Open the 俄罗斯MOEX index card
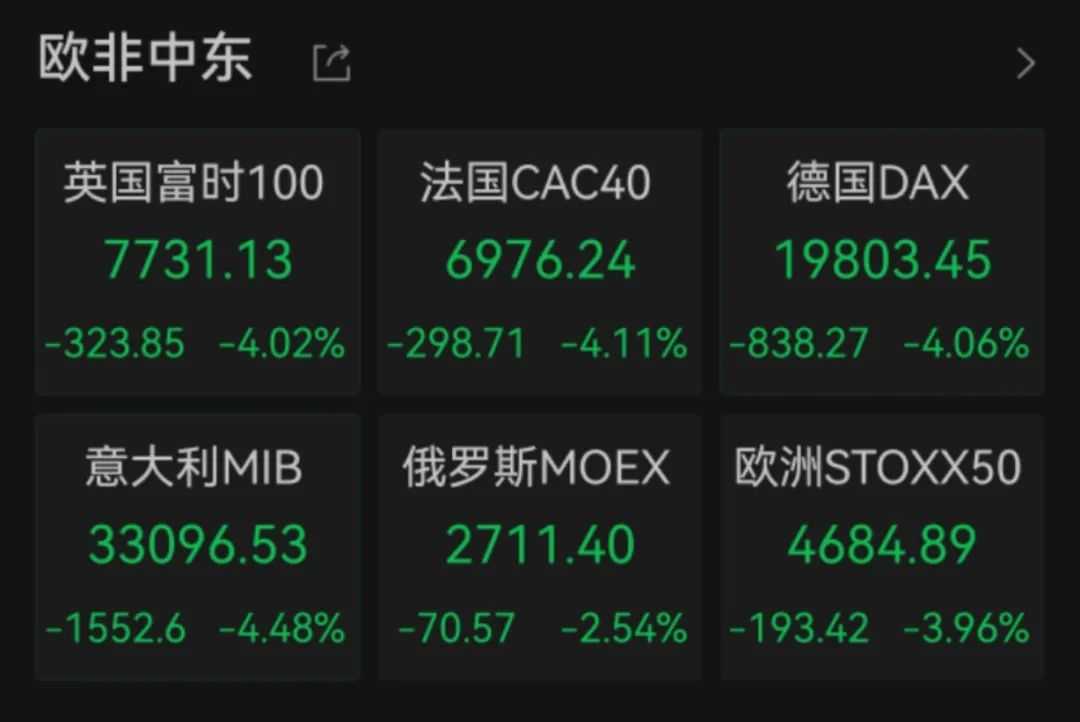The image size is (1080, 722). coord(539,547)
